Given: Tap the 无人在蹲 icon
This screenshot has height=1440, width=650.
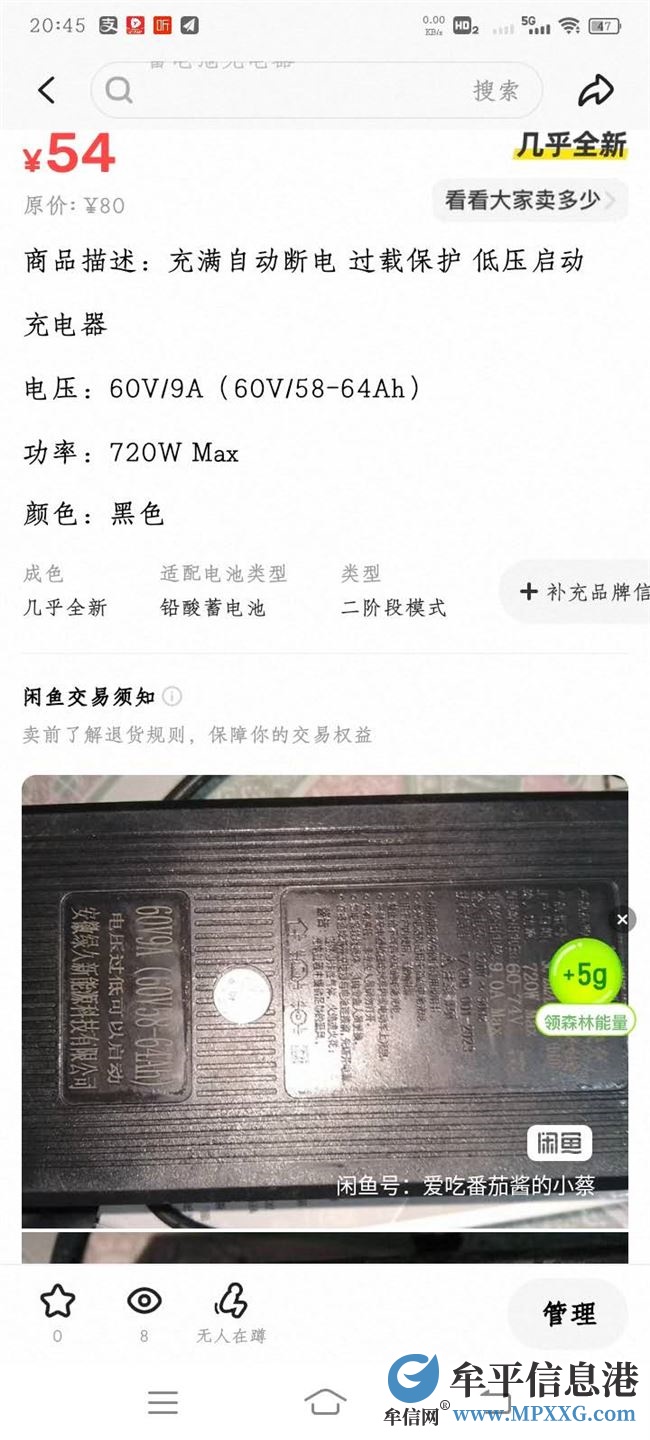Looking at the screenshot, I should click(x=231, y=1302).
